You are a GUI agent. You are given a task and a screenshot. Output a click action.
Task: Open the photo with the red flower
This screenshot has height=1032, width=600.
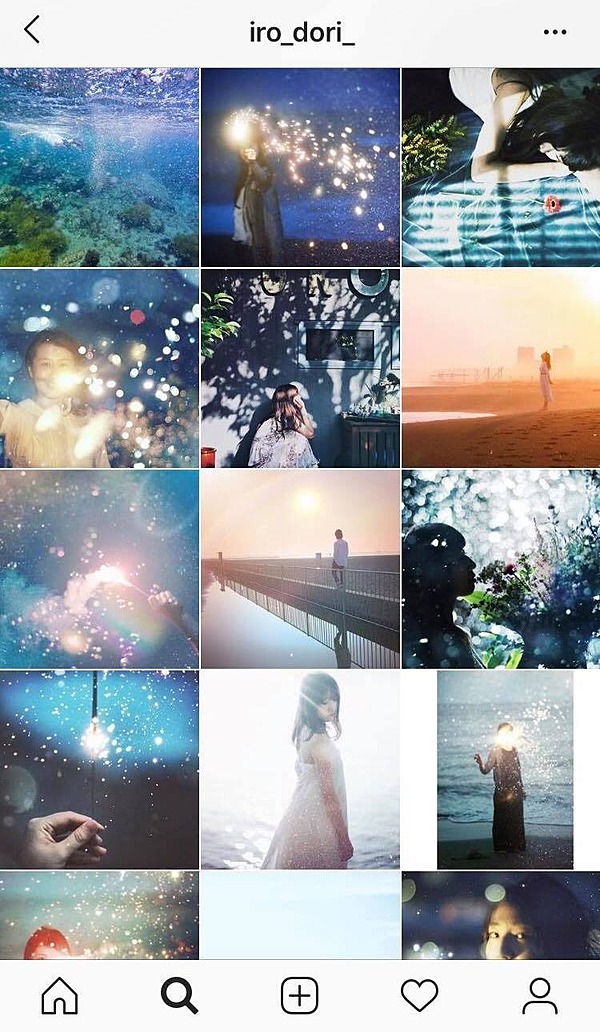[501, 167]
